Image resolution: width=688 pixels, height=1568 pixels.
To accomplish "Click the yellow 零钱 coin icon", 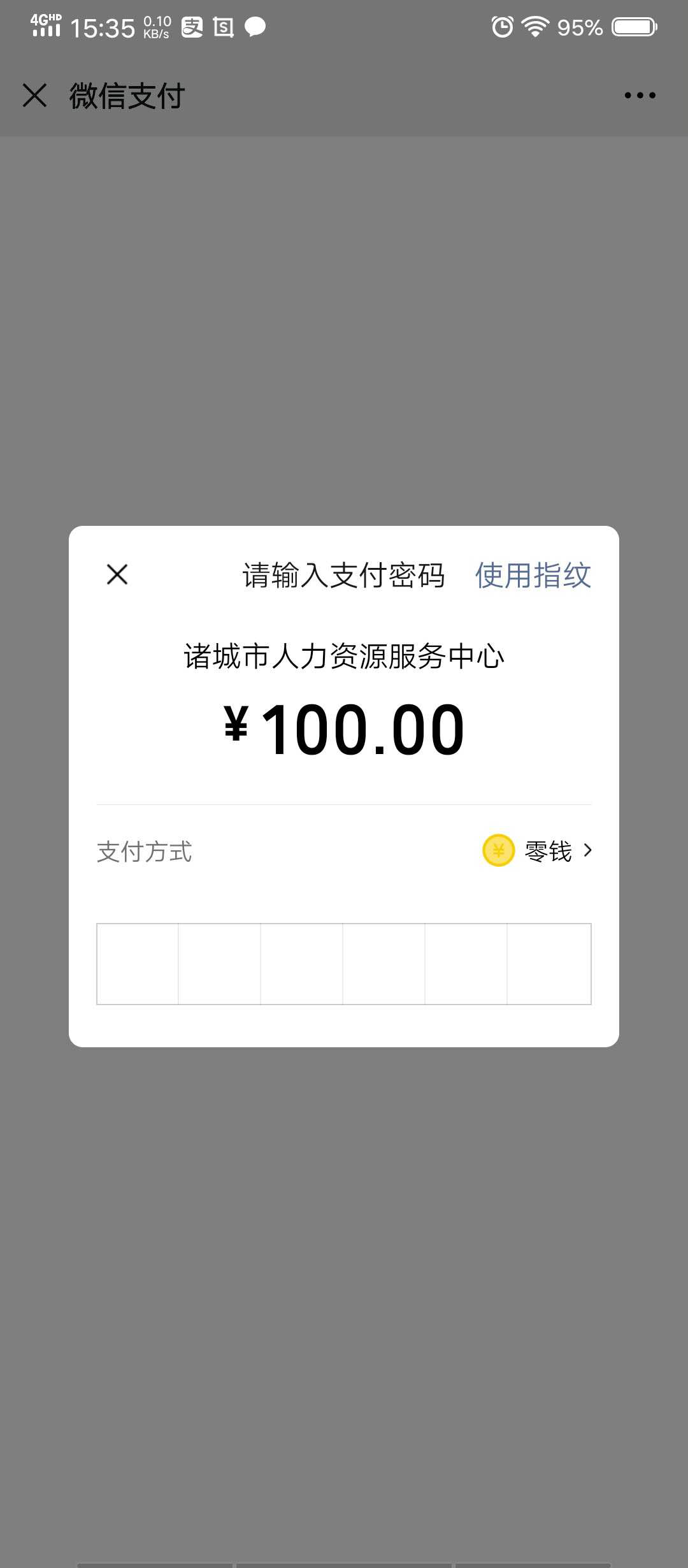I will pyautogui.click(x=499, y=849).
